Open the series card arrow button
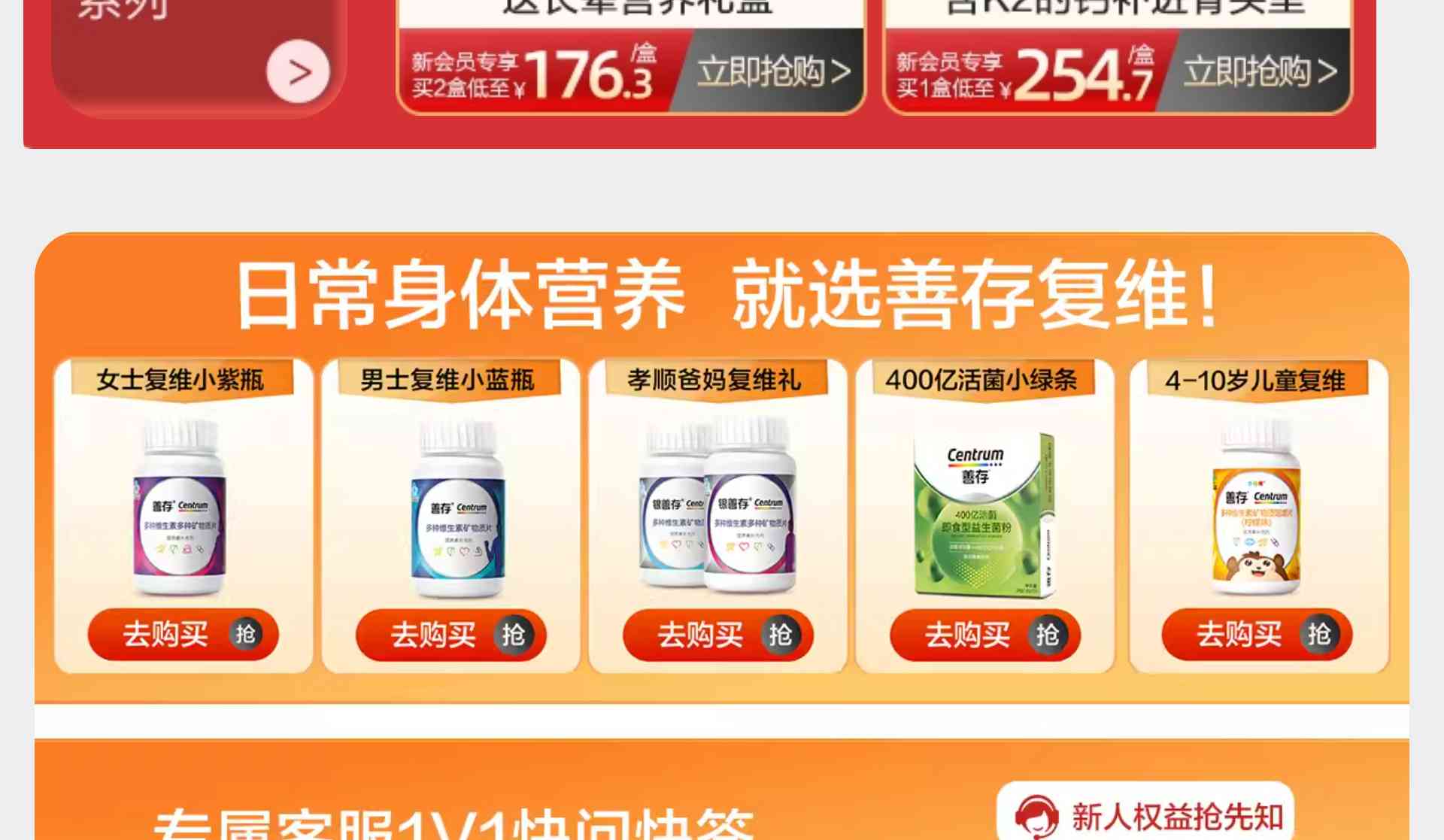This screenshot has height=840, width=1444. (298, 71)
